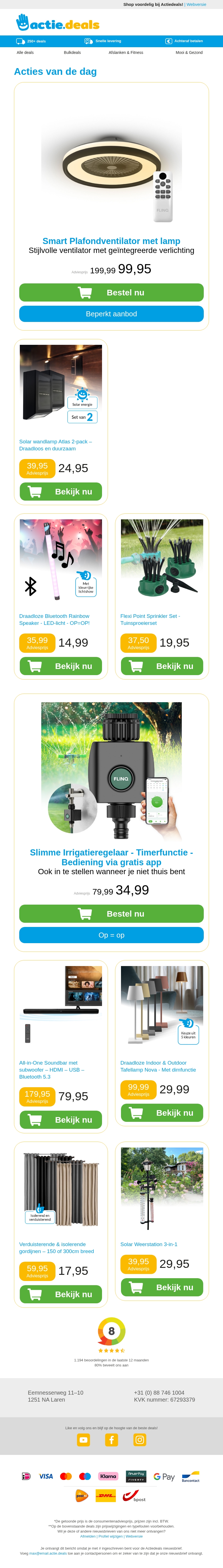View the All-in-One Soundbar deal
The image size is (223, 1568).
coord(61,1120)
